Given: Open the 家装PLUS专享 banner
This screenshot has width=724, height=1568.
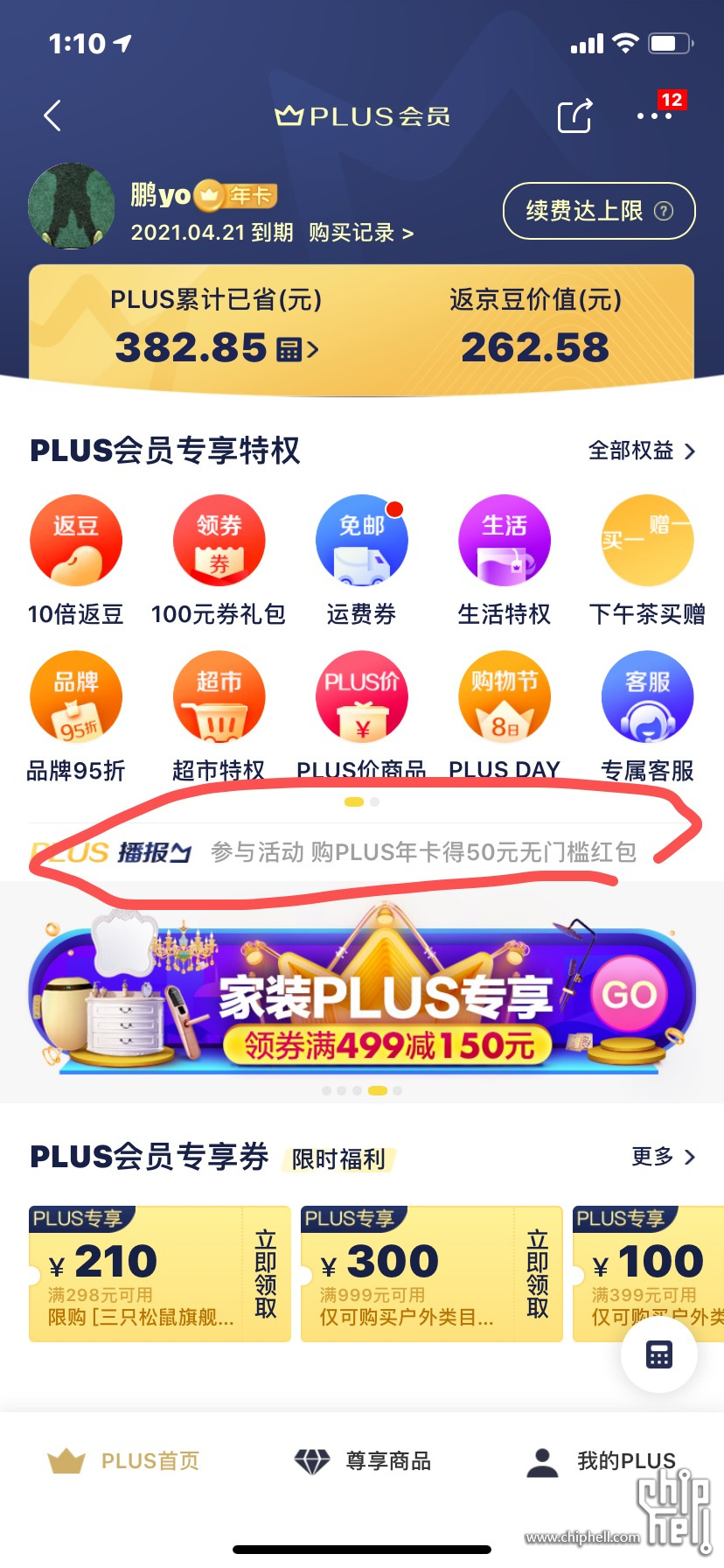Looking at the screenshot, I should [x=362, y=993].
